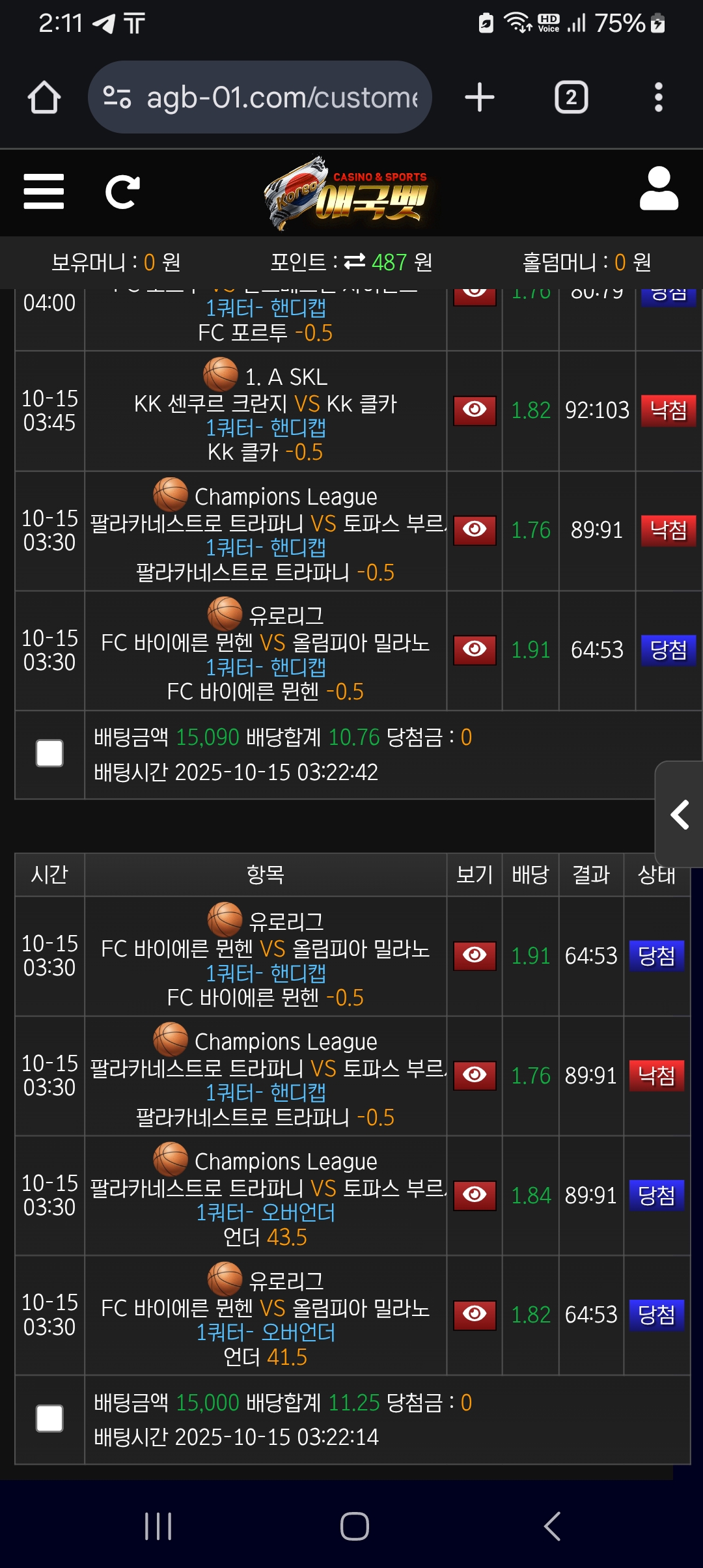Open the browser overflow menu
703x1568 pixels.
(658, 98)
